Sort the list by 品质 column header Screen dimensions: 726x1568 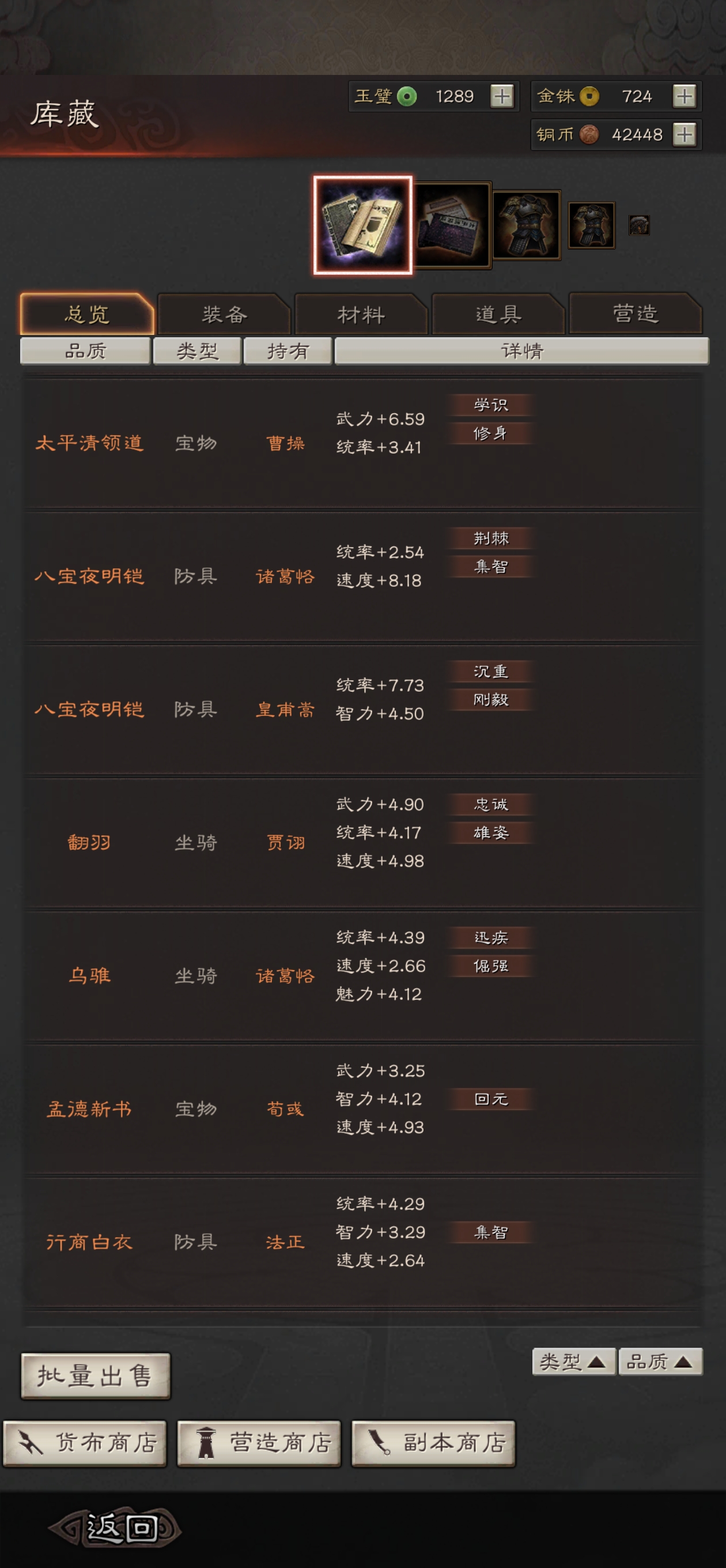click(x=85, y=350)
